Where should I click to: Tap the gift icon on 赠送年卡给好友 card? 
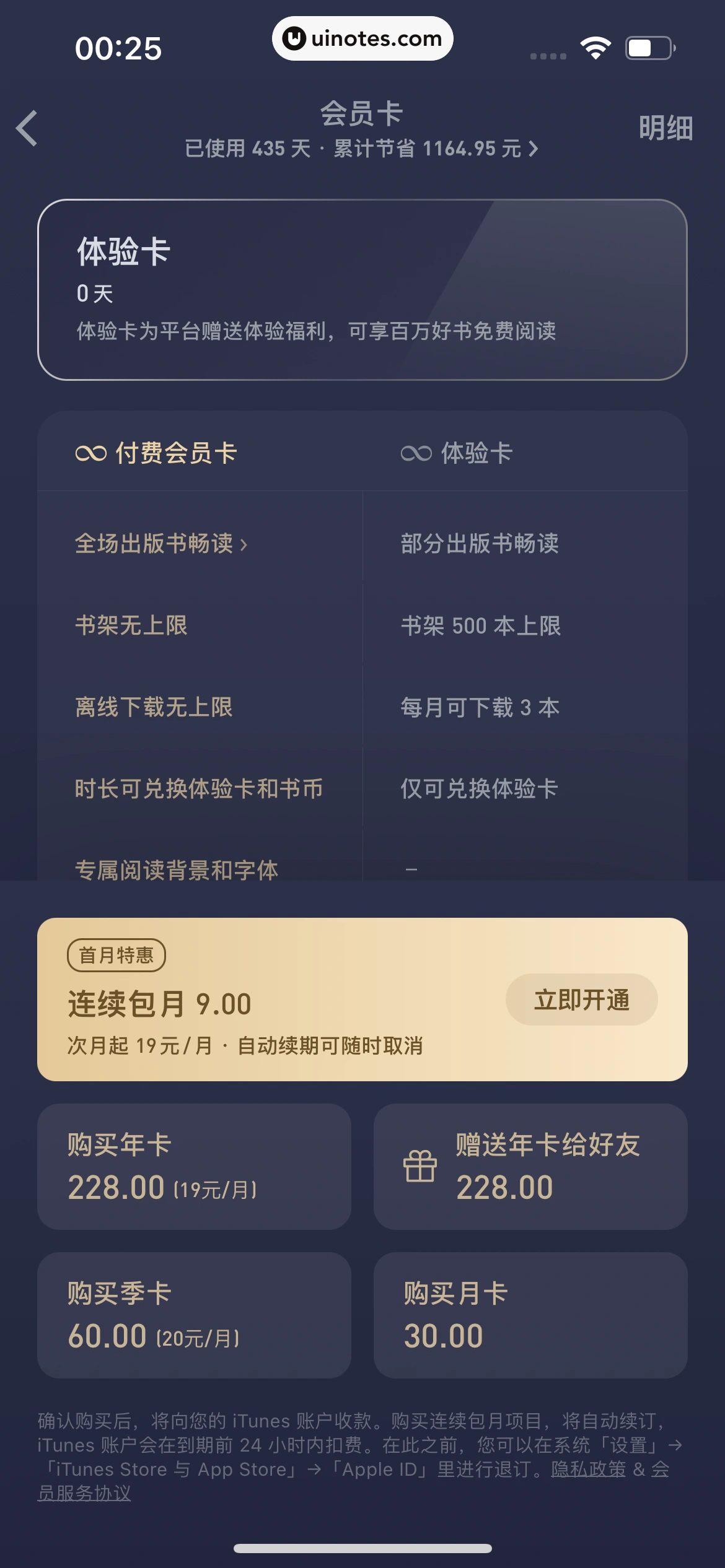[421, 1167]
